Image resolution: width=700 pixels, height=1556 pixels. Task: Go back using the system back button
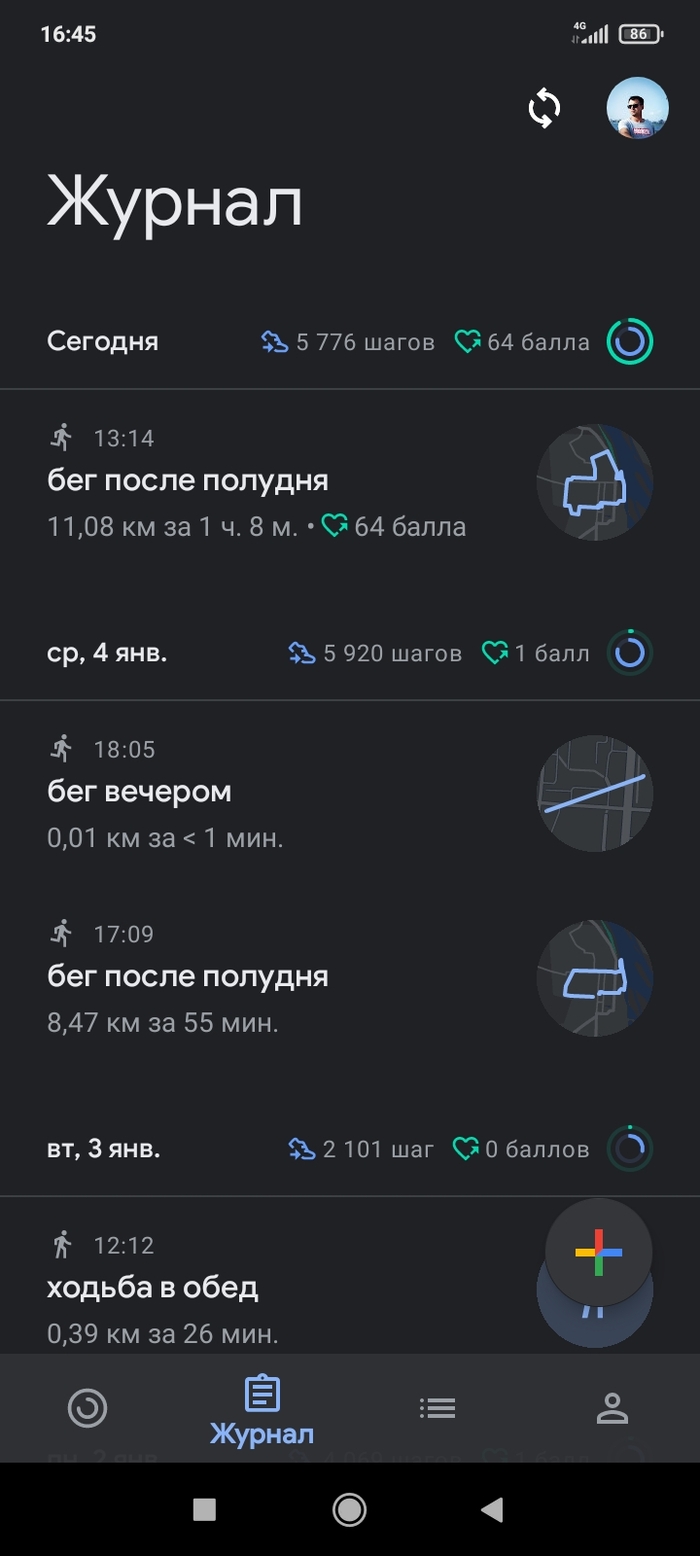[492, 1510]
